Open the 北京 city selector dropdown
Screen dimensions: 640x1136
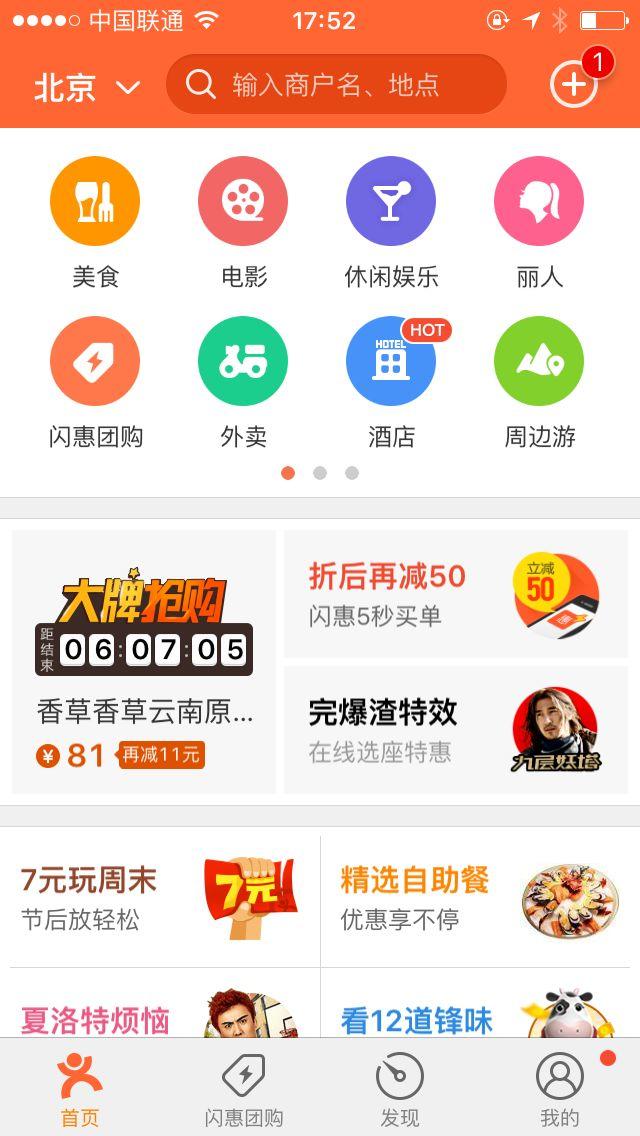[87, 87]
